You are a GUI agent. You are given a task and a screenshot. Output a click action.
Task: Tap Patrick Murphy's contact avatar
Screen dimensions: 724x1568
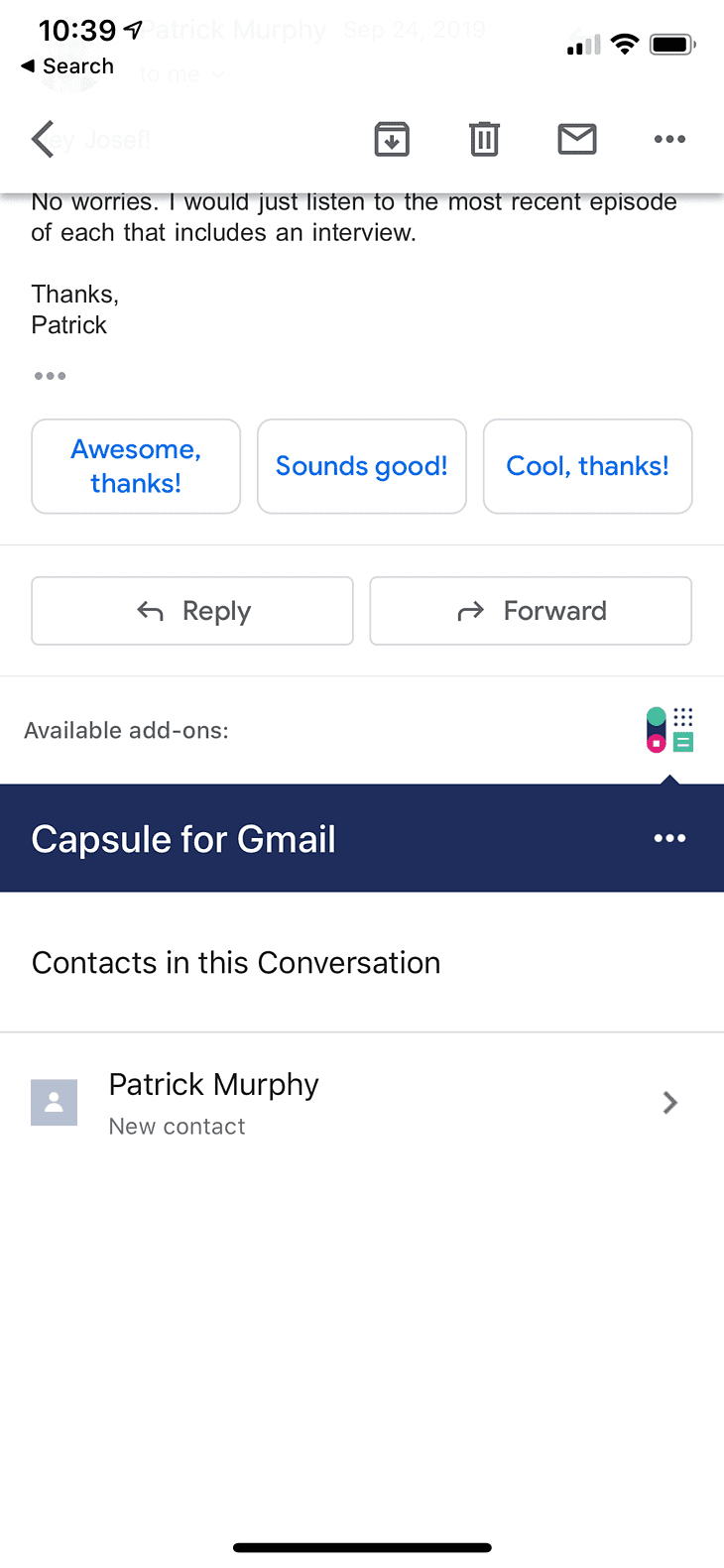(x=54, y=1102)
